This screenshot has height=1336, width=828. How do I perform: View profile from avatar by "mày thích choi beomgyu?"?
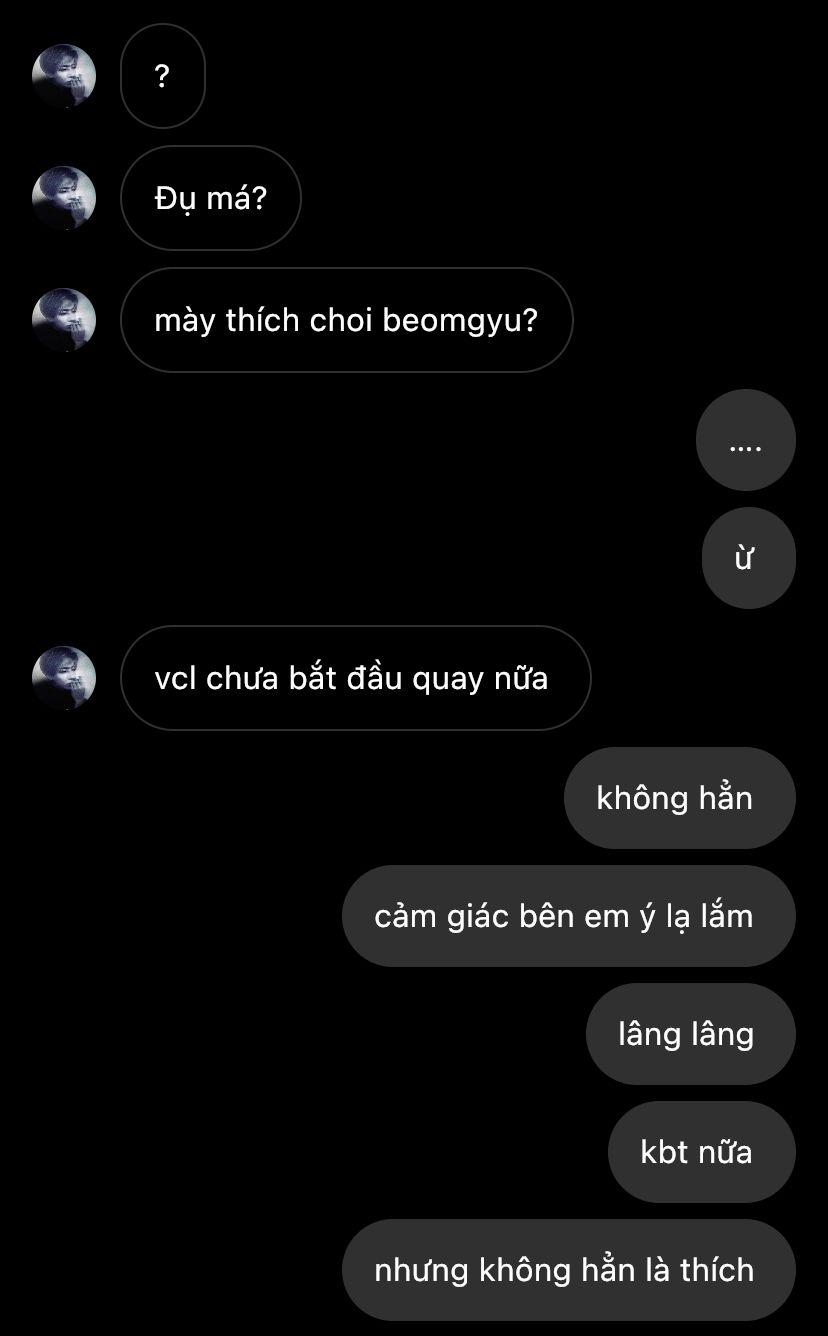tap(64, 320)
